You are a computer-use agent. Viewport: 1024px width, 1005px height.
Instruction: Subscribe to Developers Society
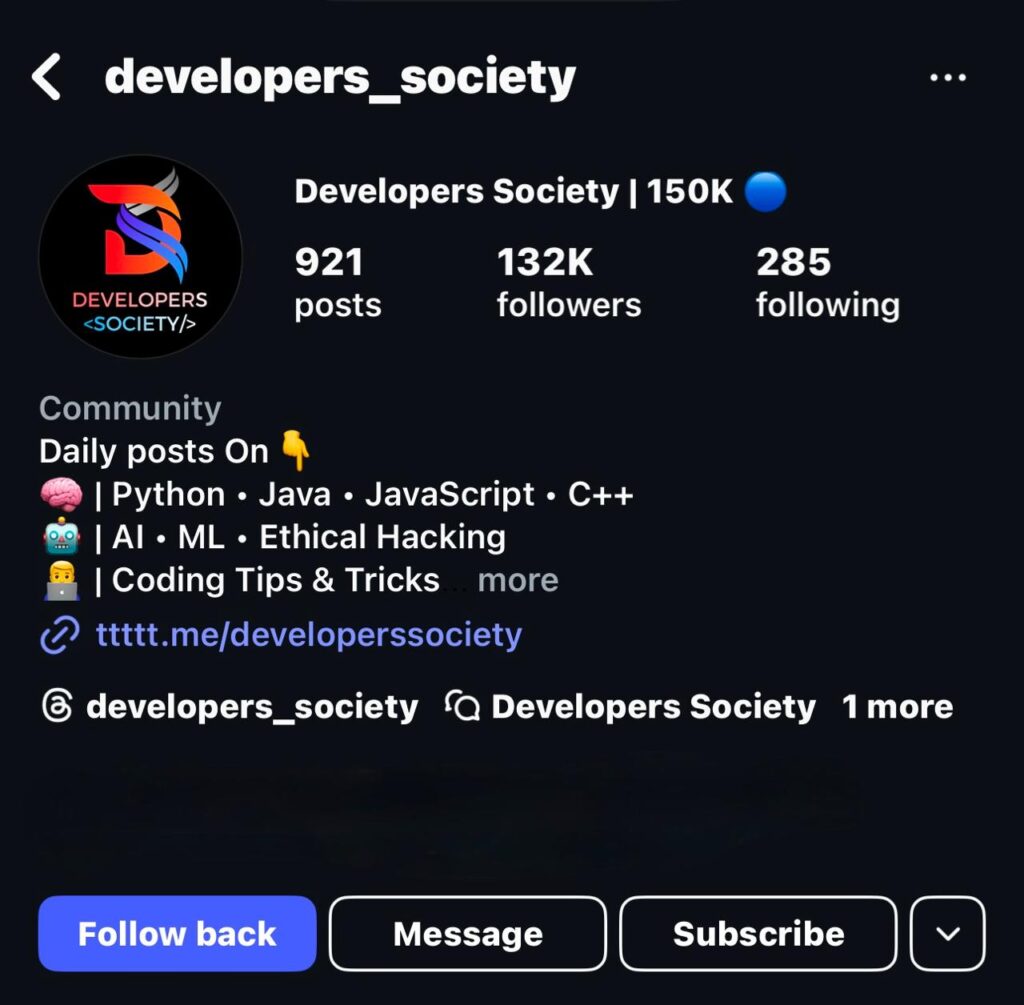[758, 934]
